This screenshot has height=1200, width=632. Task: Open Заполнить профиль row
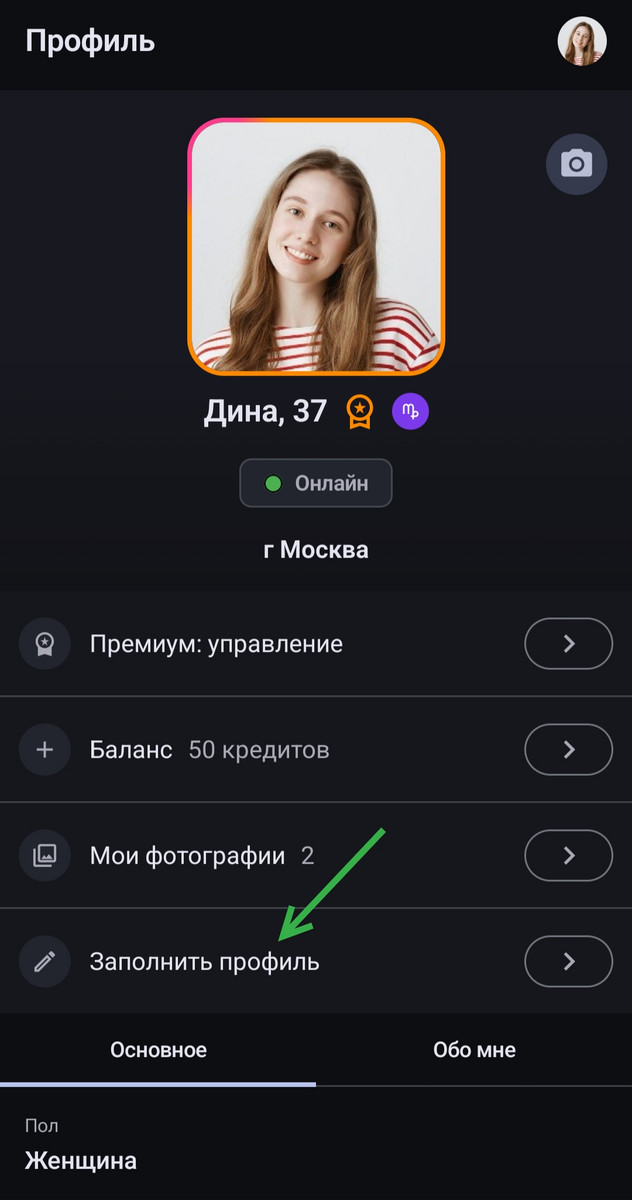coord(316,962)
